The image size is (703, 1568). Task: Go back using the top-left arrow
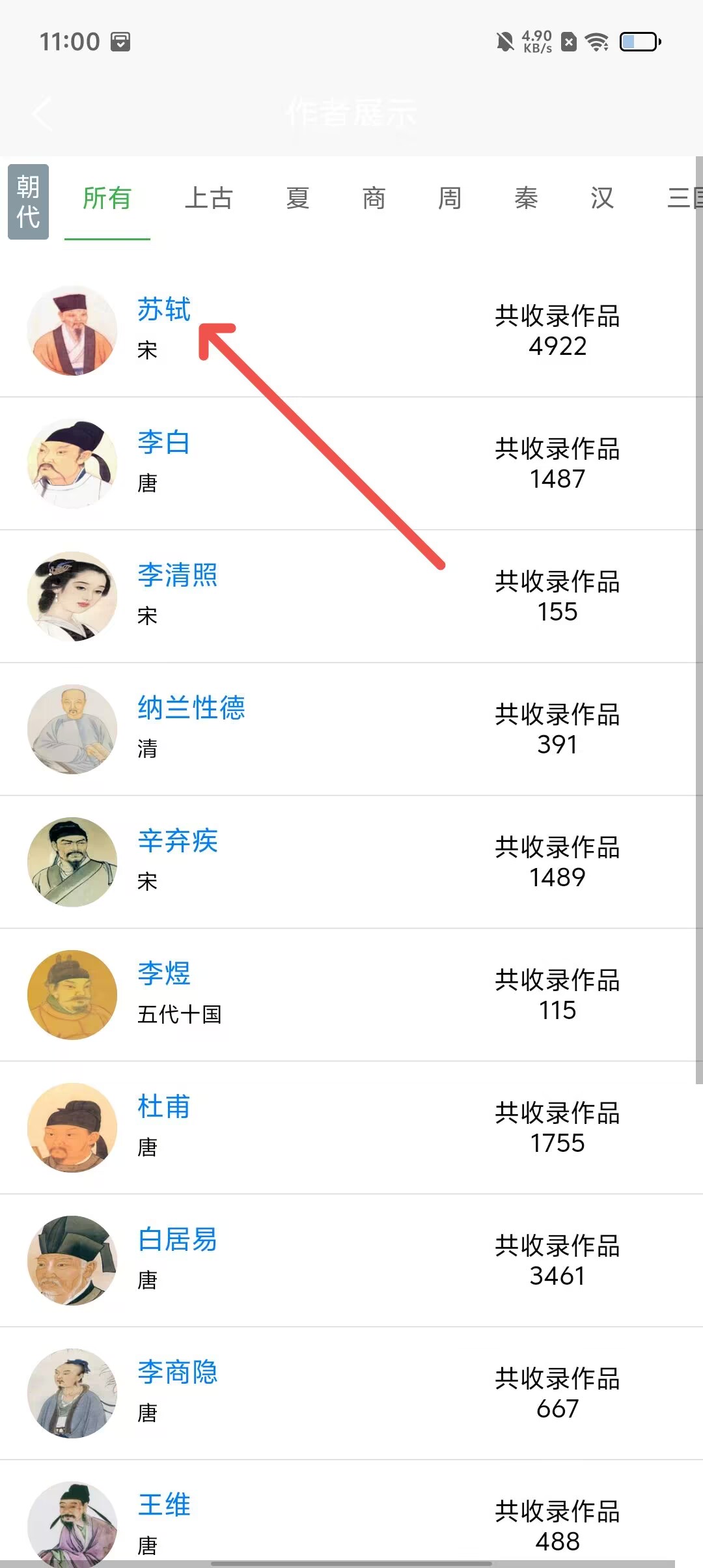43,113
